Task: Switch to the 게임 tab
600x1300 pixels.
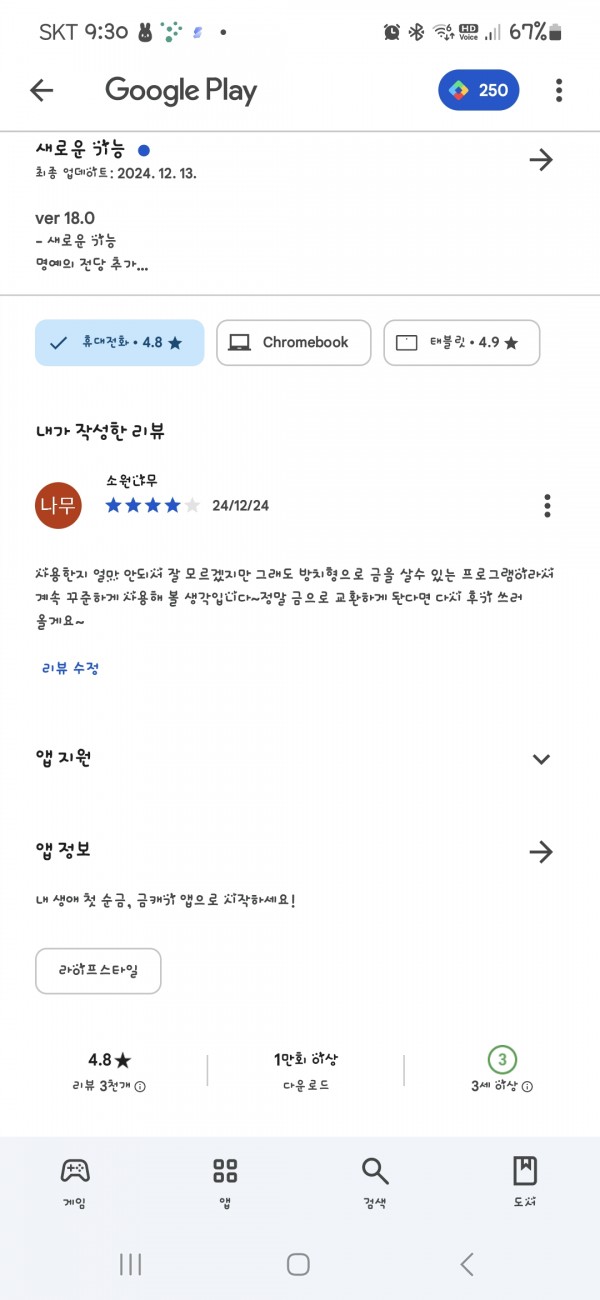Action: [x=75, y=1182]
